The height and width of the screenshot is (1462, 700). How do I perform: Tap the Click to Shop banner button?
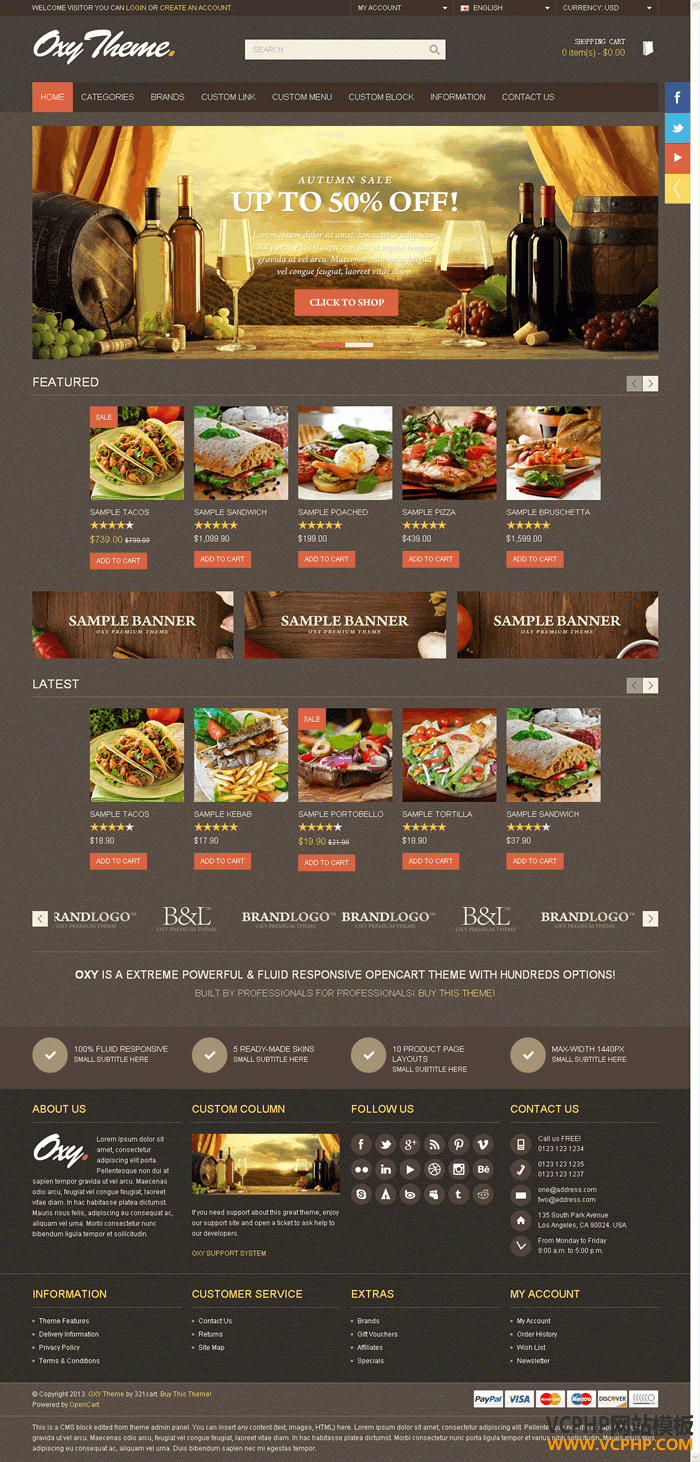pos(346,302)
